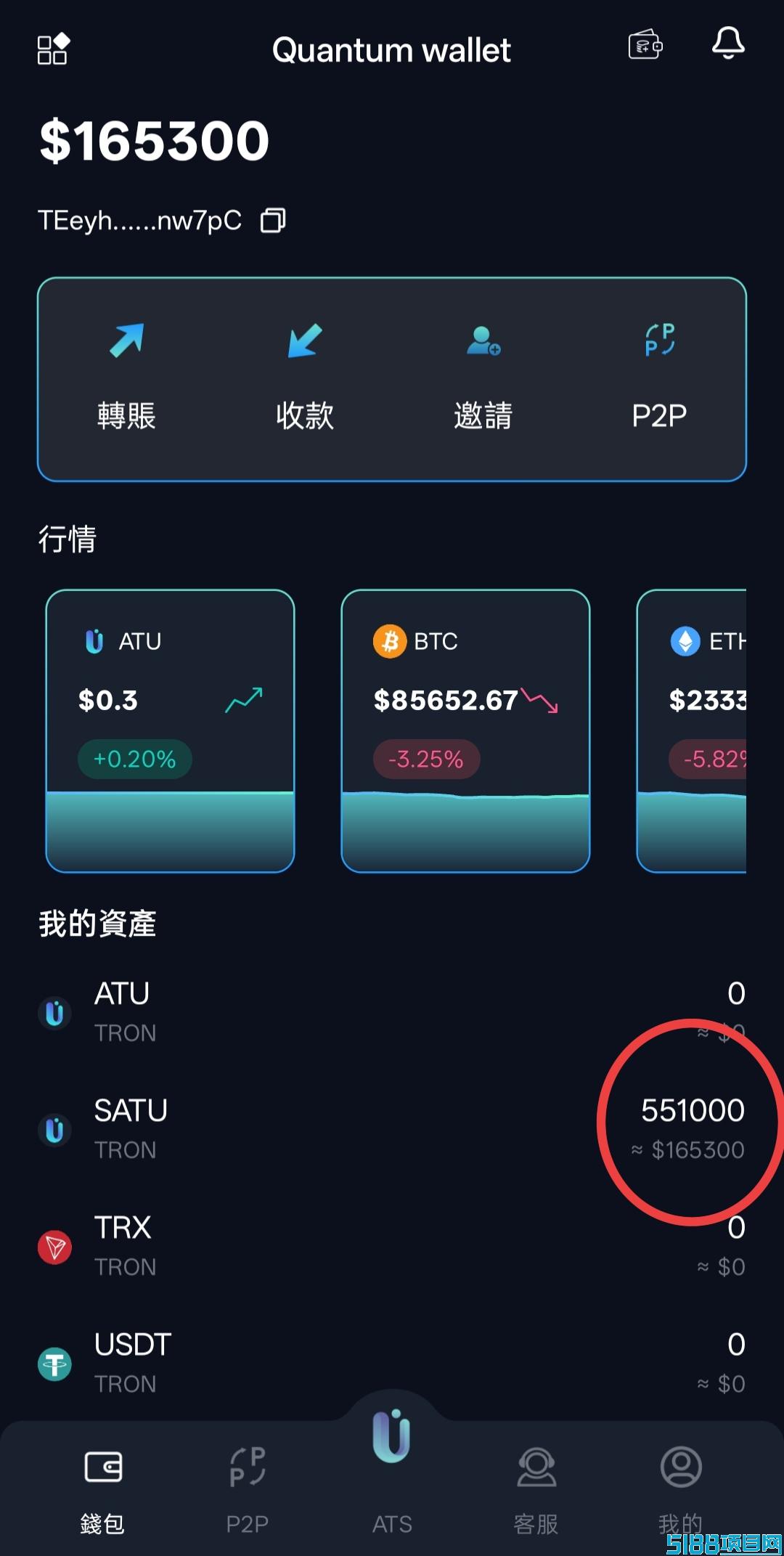Open the ETH market card

692,730
